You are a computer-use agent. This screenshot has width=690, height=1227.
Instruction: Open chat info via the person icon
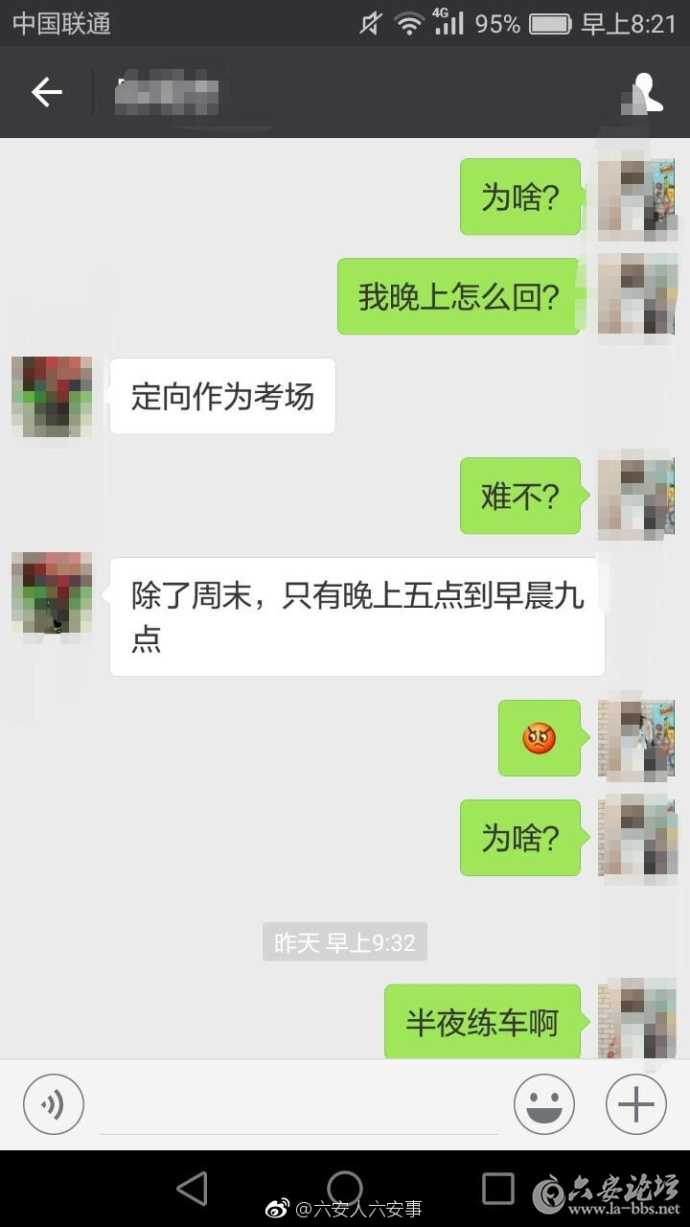coord(646,93)
